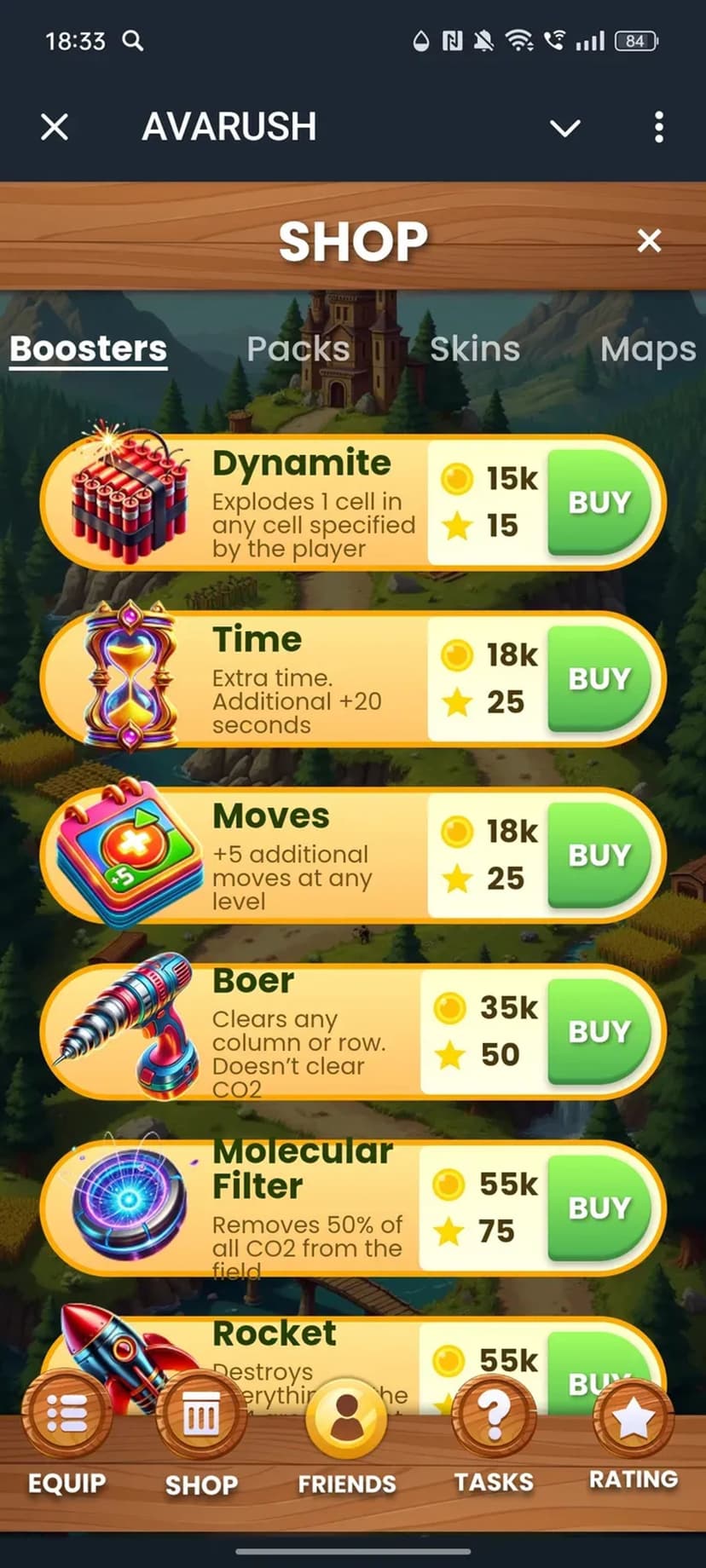Select the Boosters tab
The image size is (706, 1568).
pos(88,349)
